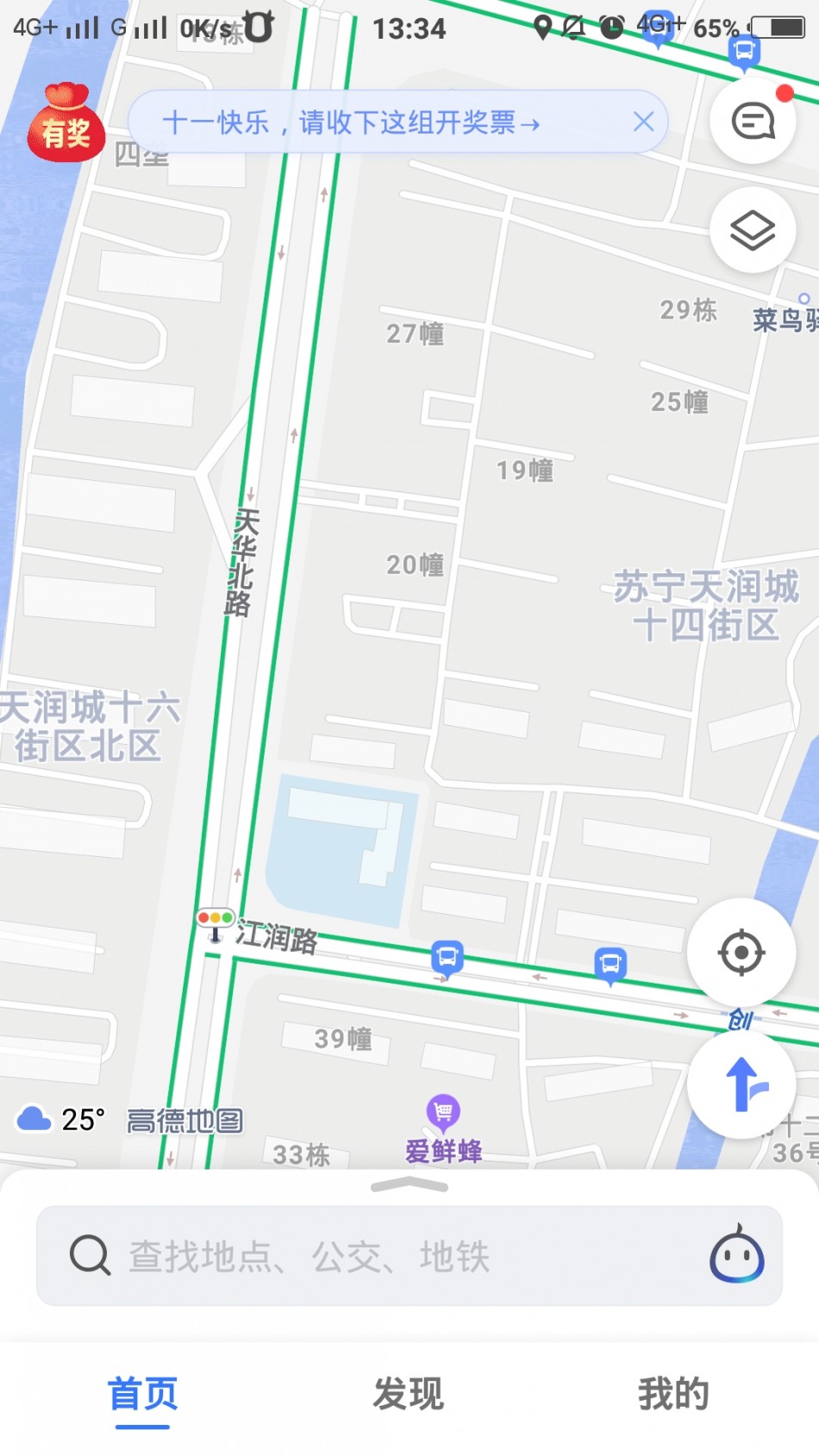Expand the bottom panel handle
The width and height of the screenshot is (819, 1456).
409,1186
